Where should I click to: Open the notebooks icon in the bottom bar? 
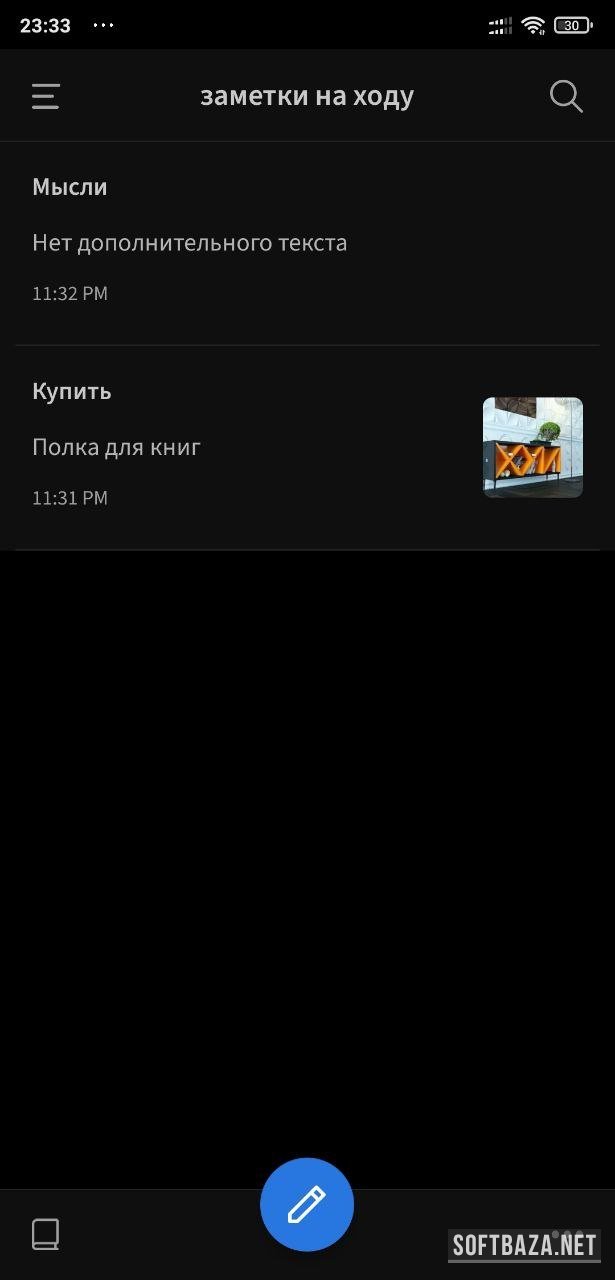click(x=46, y=1234)
